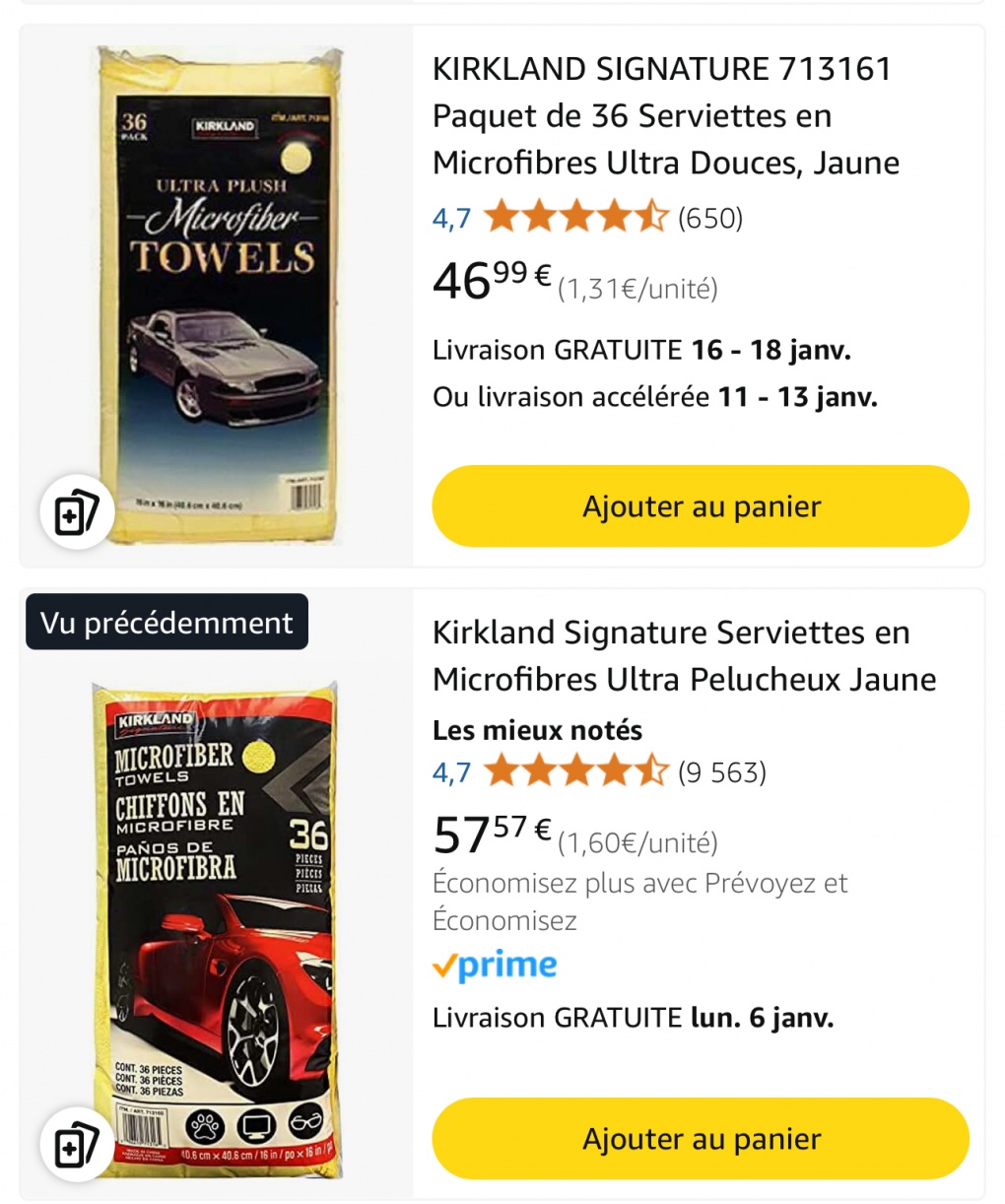The width and height of the screenshot is (1005, 1204).
Task: Open the Kirkland Signature Serviettes Ultra Pelucheux title
Action: pos(684,656)
